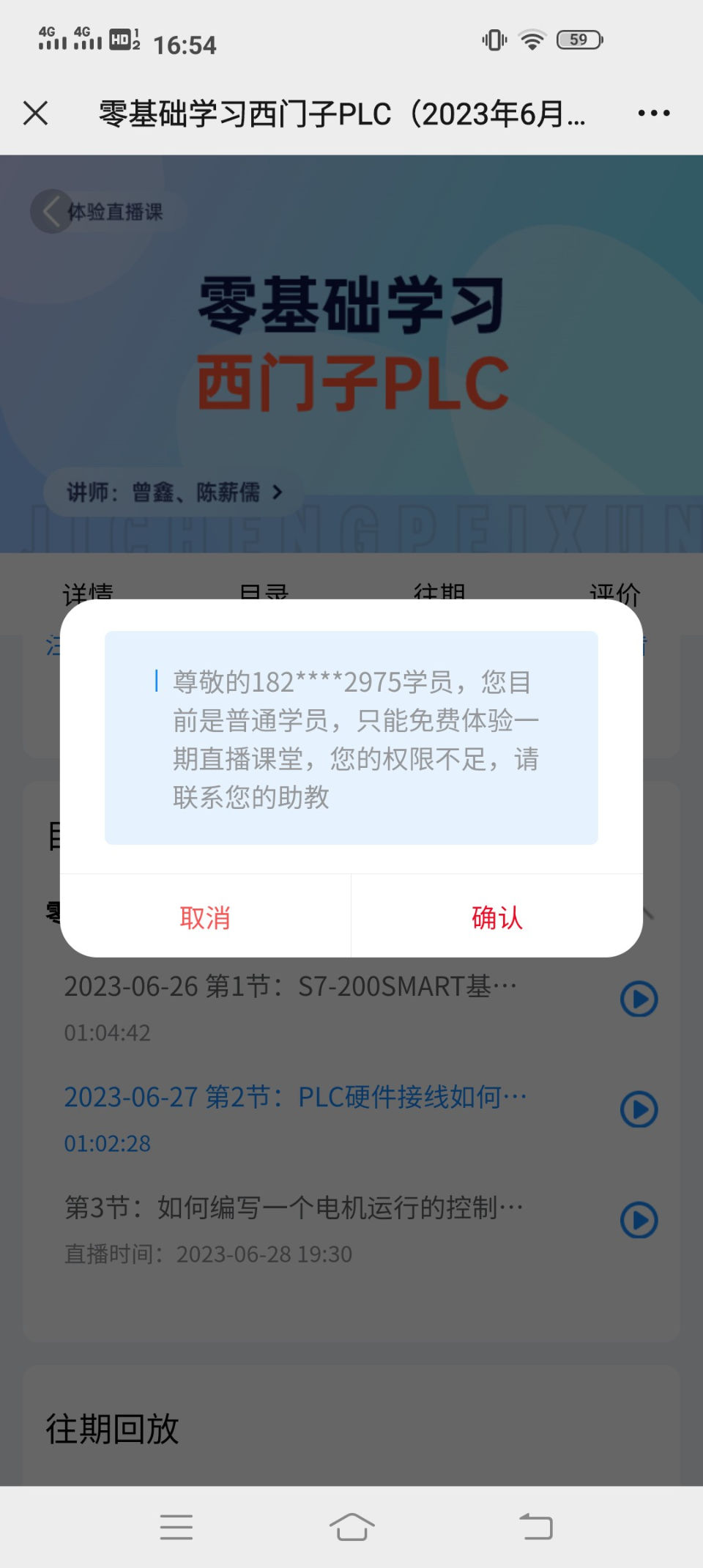Confirm the dialog with 确认
The image size is (703, 1568).
(496, 917)
